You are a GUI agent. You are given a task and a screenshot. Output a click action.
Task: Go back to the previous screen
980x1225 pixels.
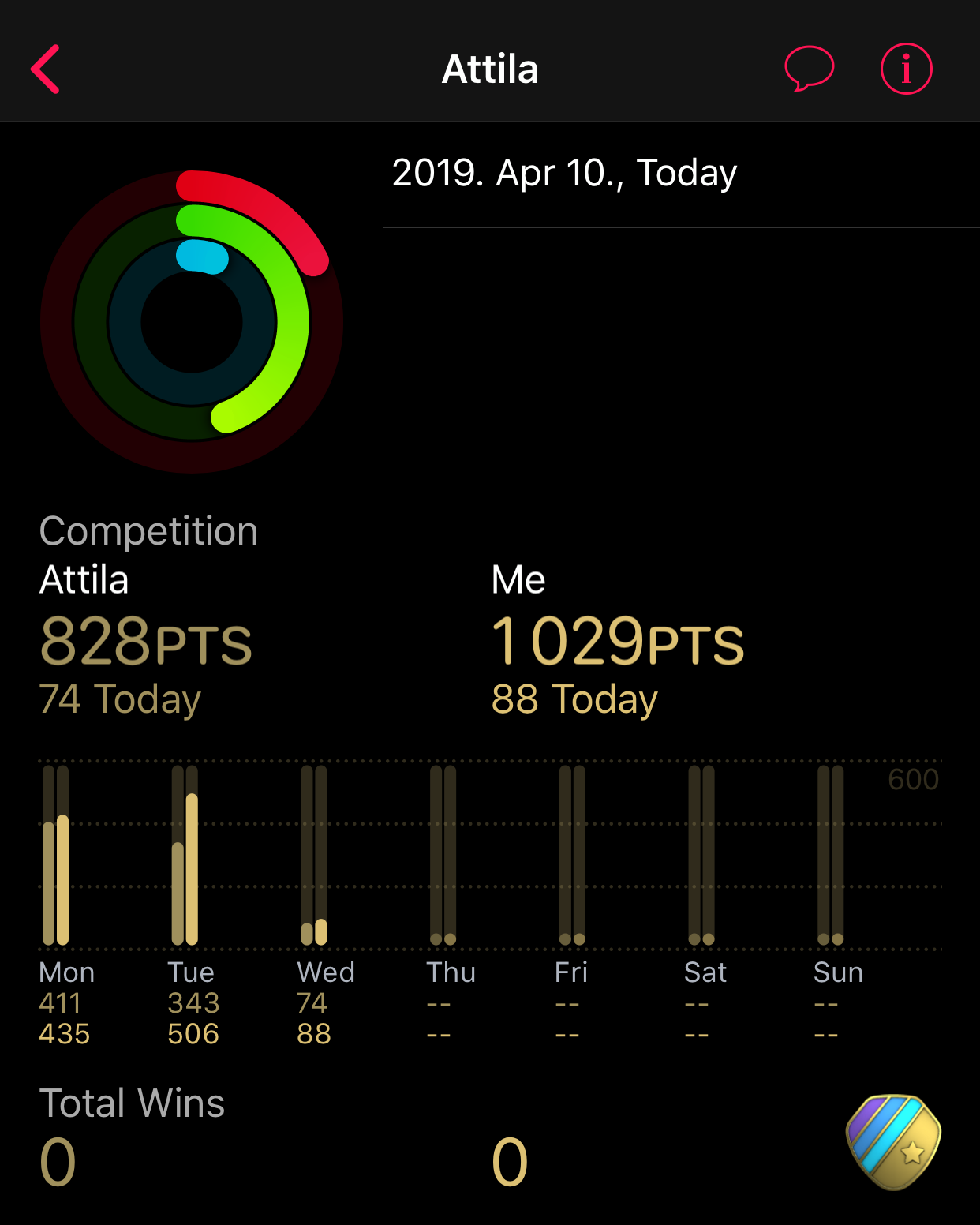click(x=46, y=69)
